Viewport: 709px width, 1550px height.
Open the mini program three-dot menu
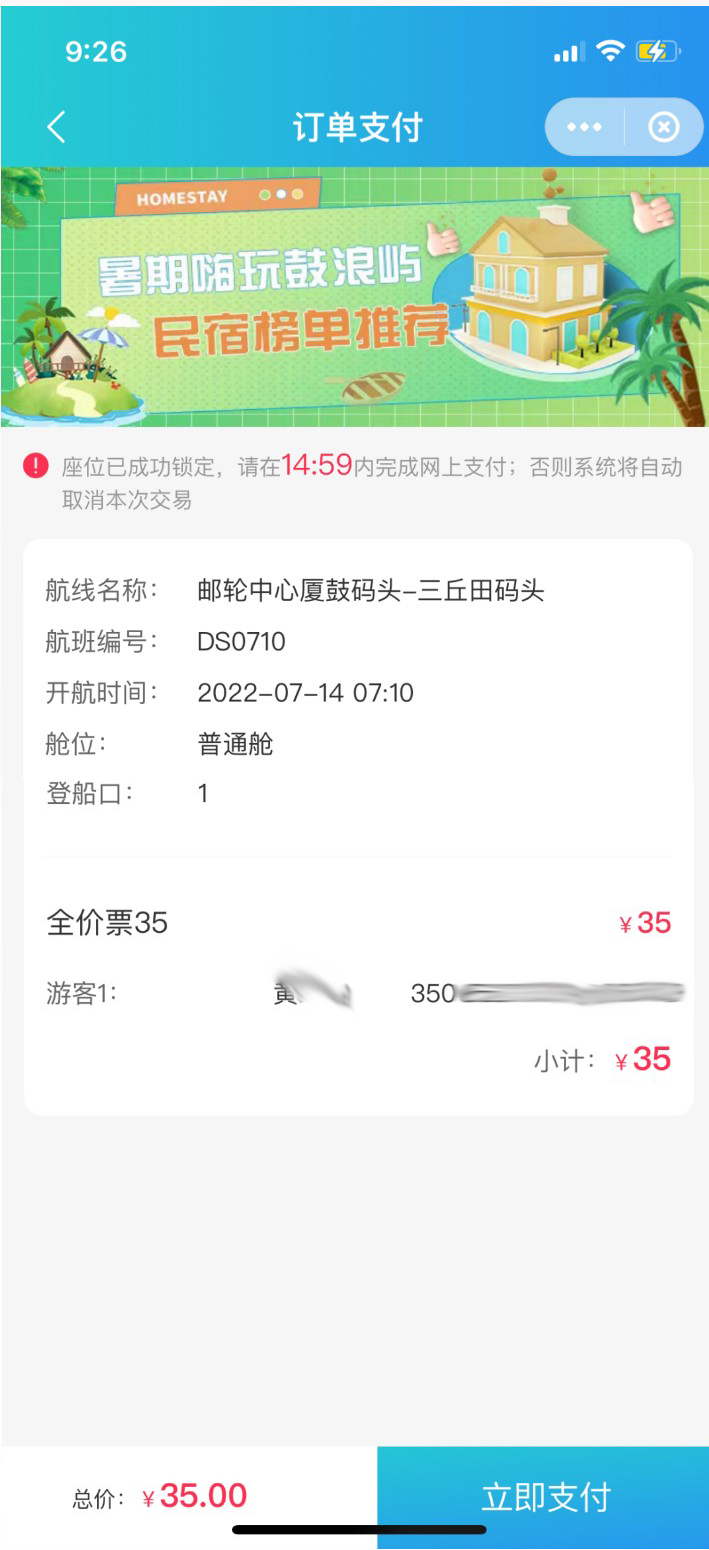pyautogui.click(x=584, y=127)
